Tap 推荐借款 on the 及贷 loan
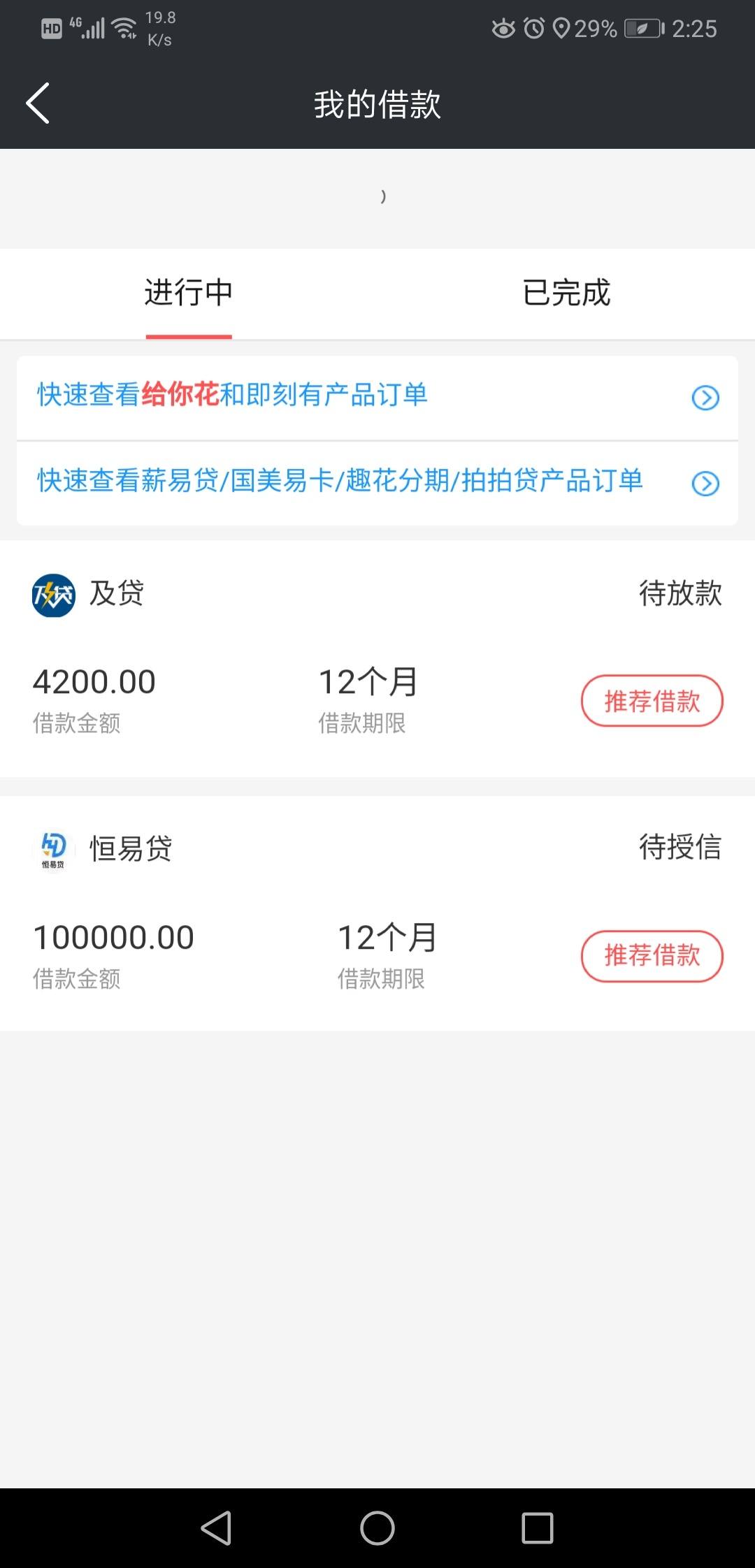Image resolution: width=755 pixels, height=1568 pixels. [652, 701]
